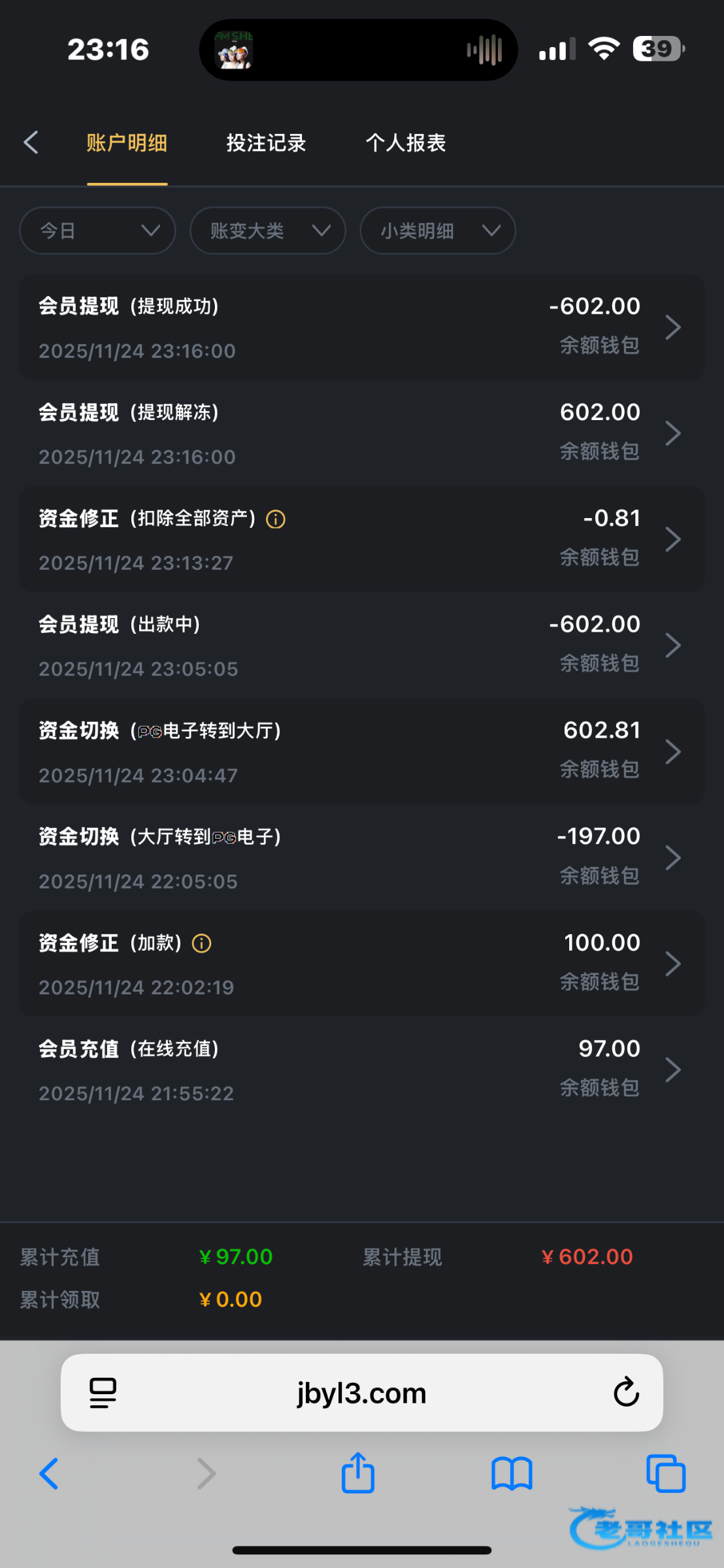Tap info icon beside 扣除全部资产
The height and width of the screenshot is (1568, 724).
[276, 519]
